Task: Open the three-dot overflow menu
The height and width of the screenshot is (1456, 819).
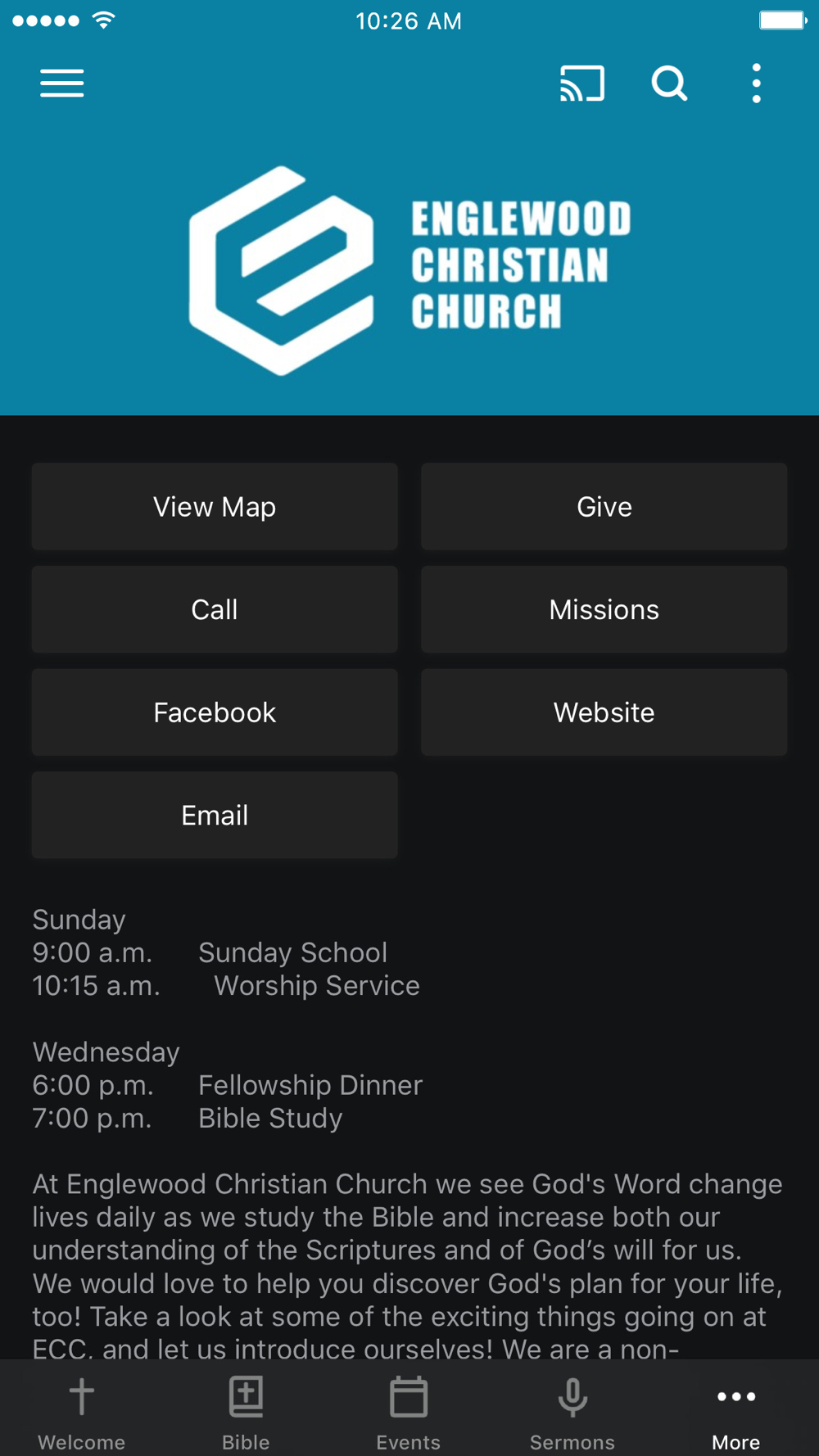Action: point(757,84)
